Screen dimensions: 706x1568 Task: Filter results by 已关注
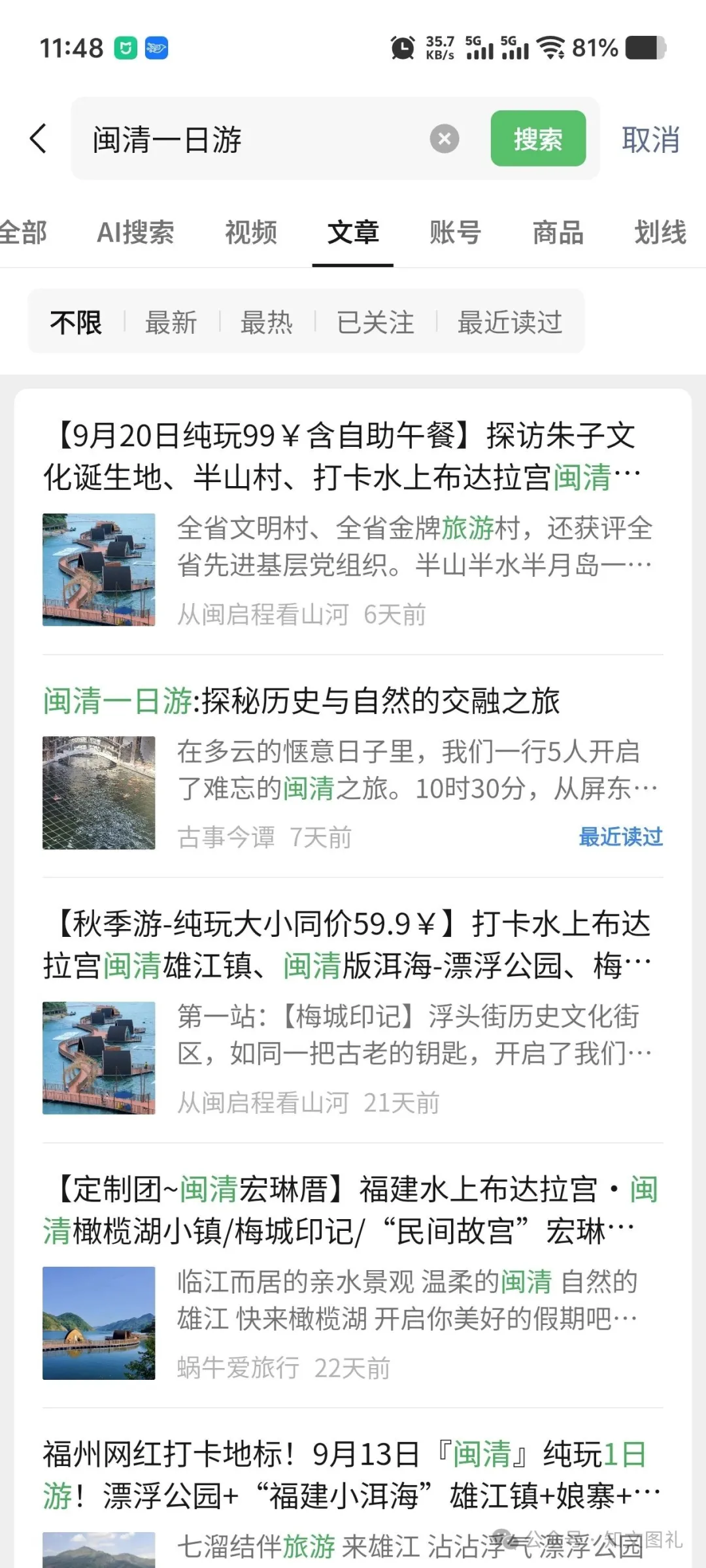tap(375, 322)
